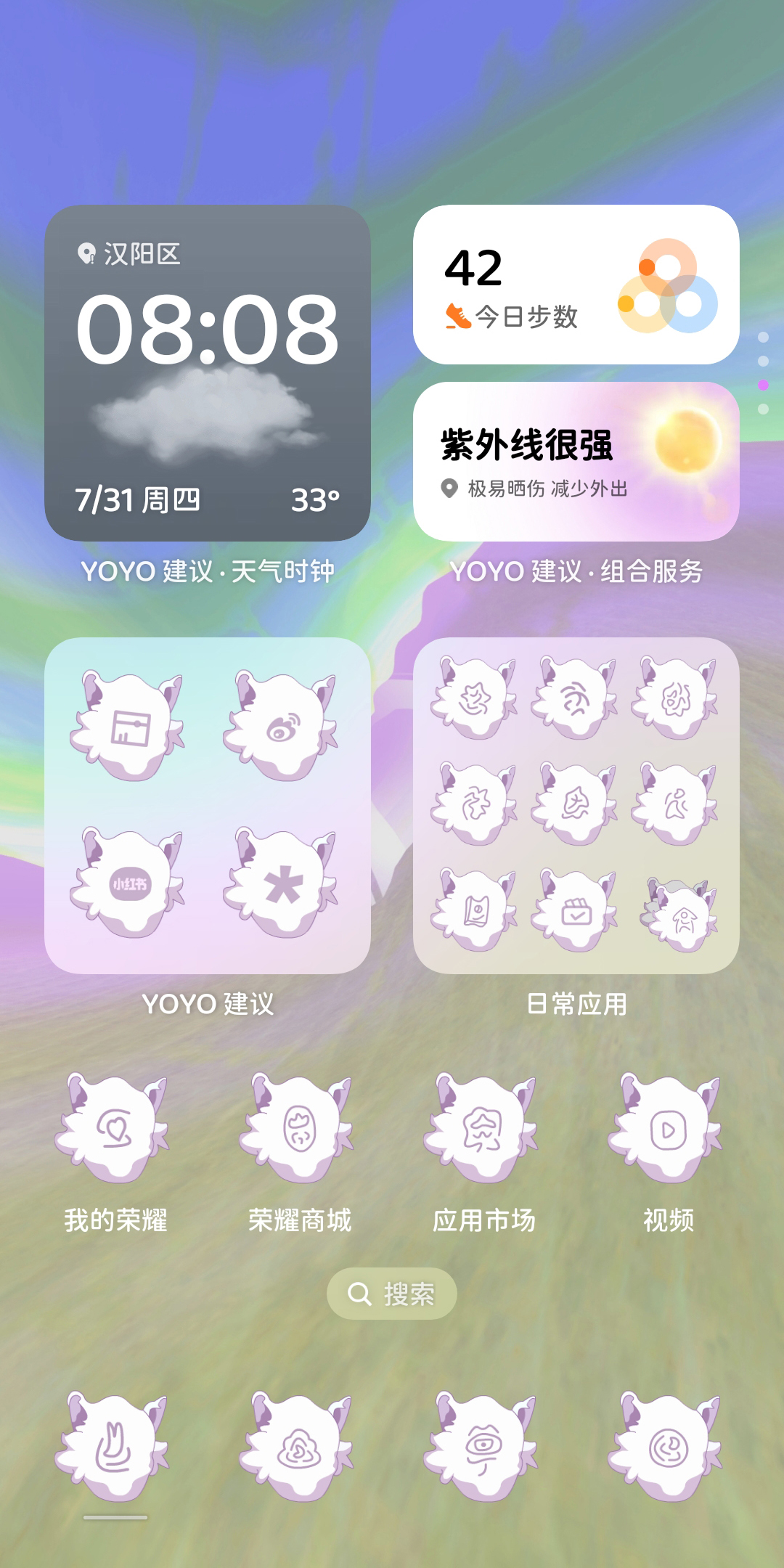This screenshot has height=1568, width=784.
Task: Tap the 搜索 search pill
Action: coord(392,1294)
